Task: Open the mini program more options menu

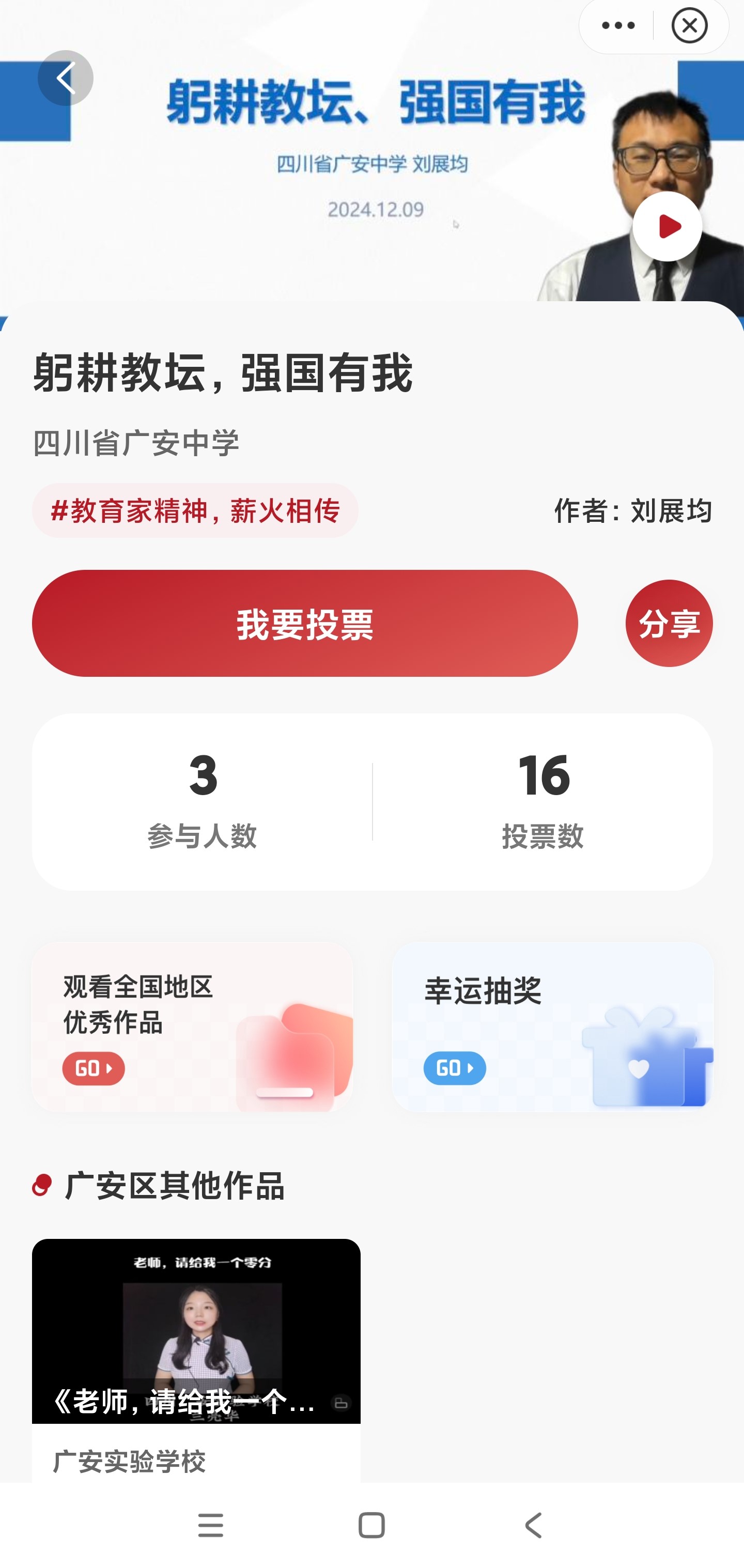Action: (x=617, y=25)
